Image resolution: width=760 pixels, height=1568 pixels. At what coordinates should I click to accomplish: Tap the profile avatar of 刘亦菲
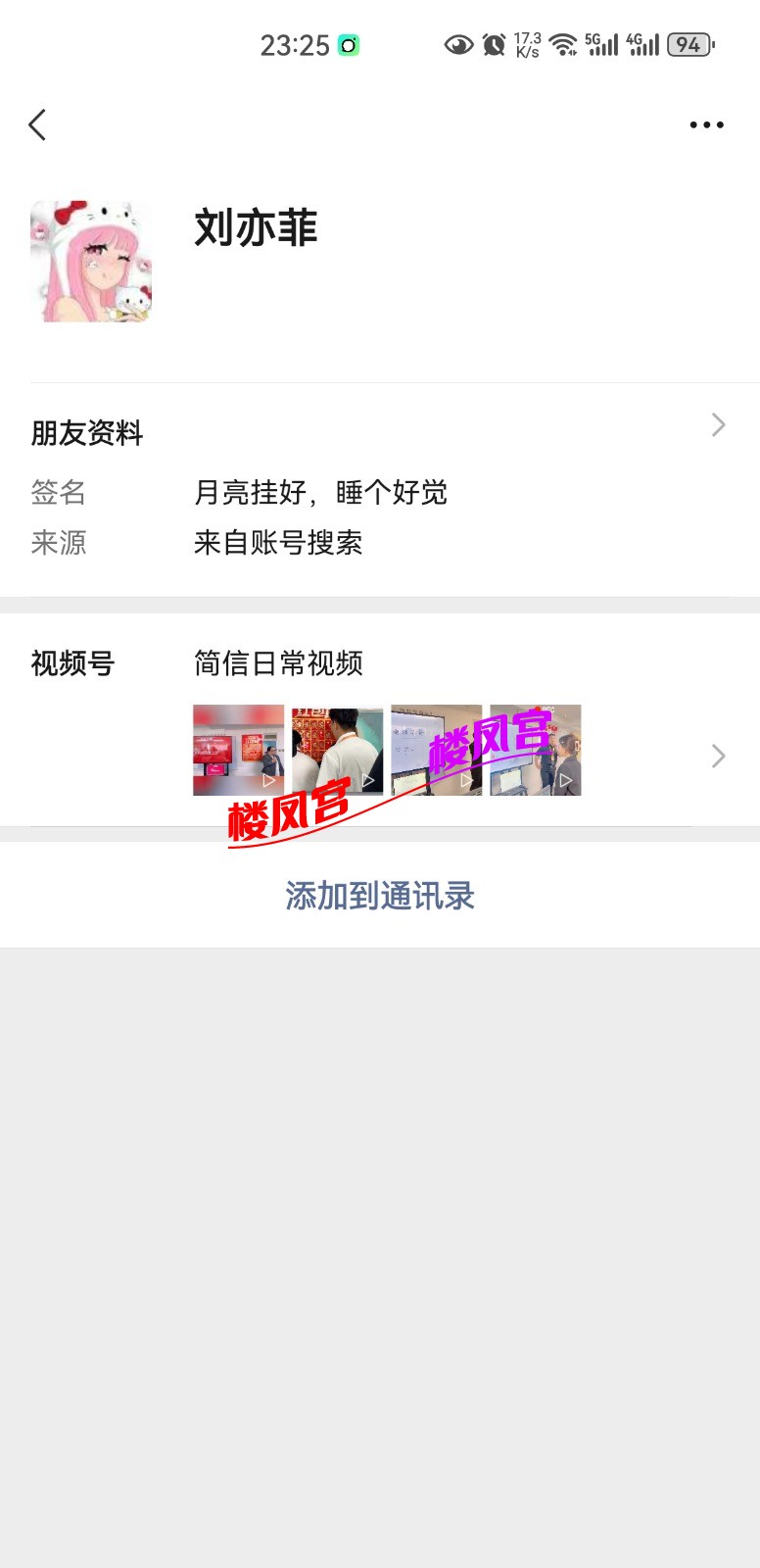(92, 260)
